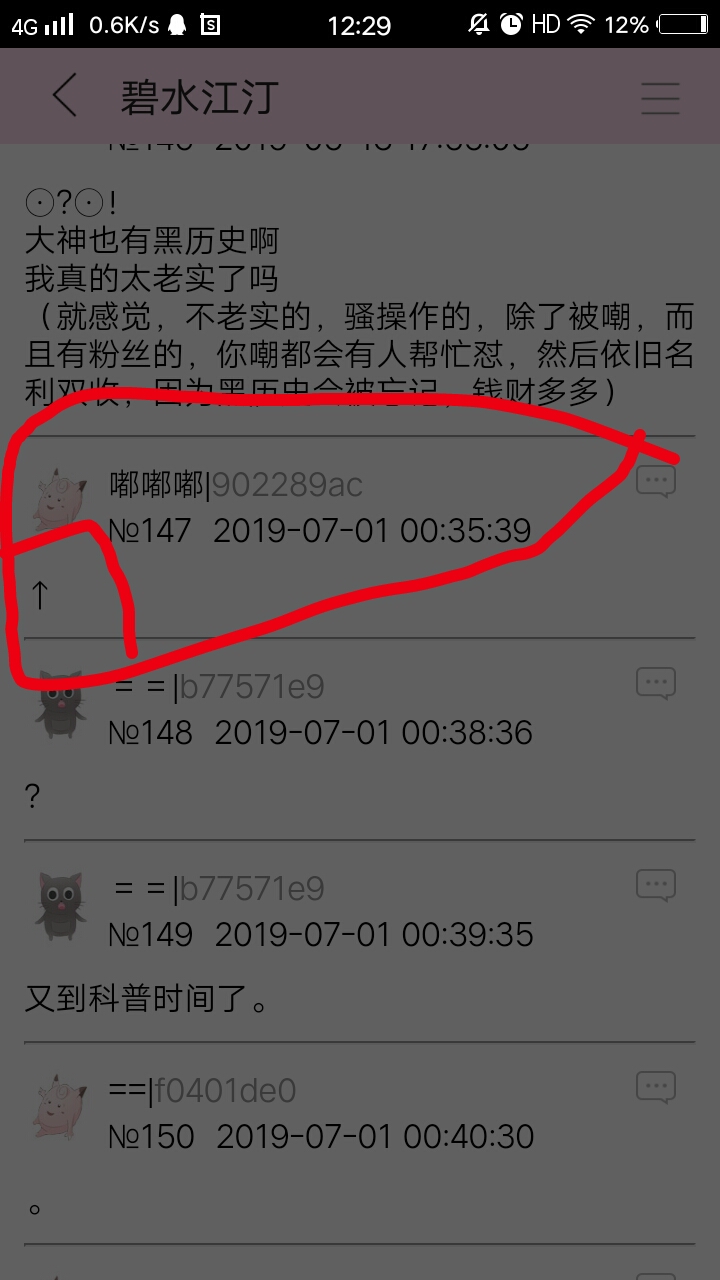Reply to post №147 via its comment icon
This screenshot has height=1280, width=720.
pos(656,482)
